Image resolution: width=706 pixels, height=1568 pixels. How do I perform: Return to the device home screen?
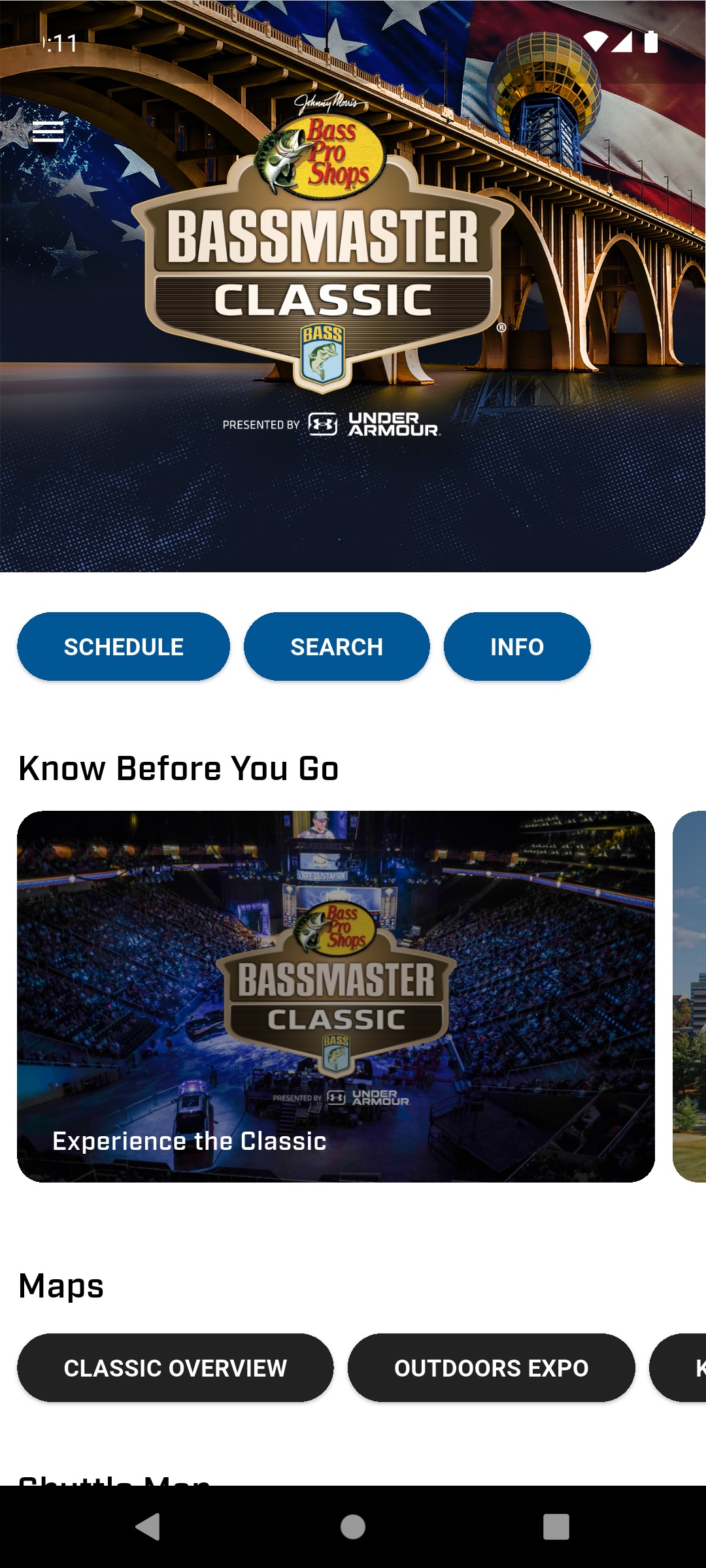(353, 1527)
